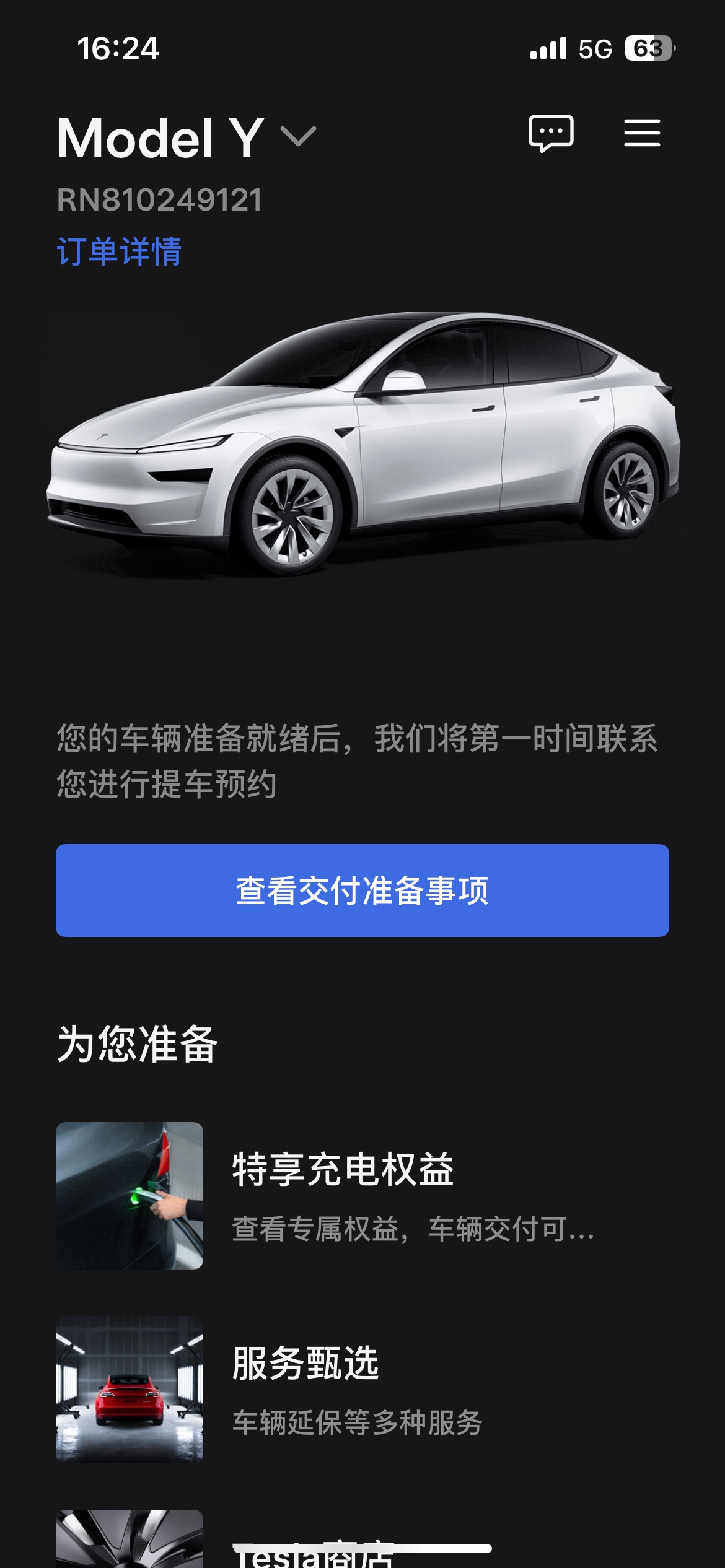The width and height of the screenshot is (725, 1568).
Task: Open 订单详情 order details link
Action: coord(119,251)
